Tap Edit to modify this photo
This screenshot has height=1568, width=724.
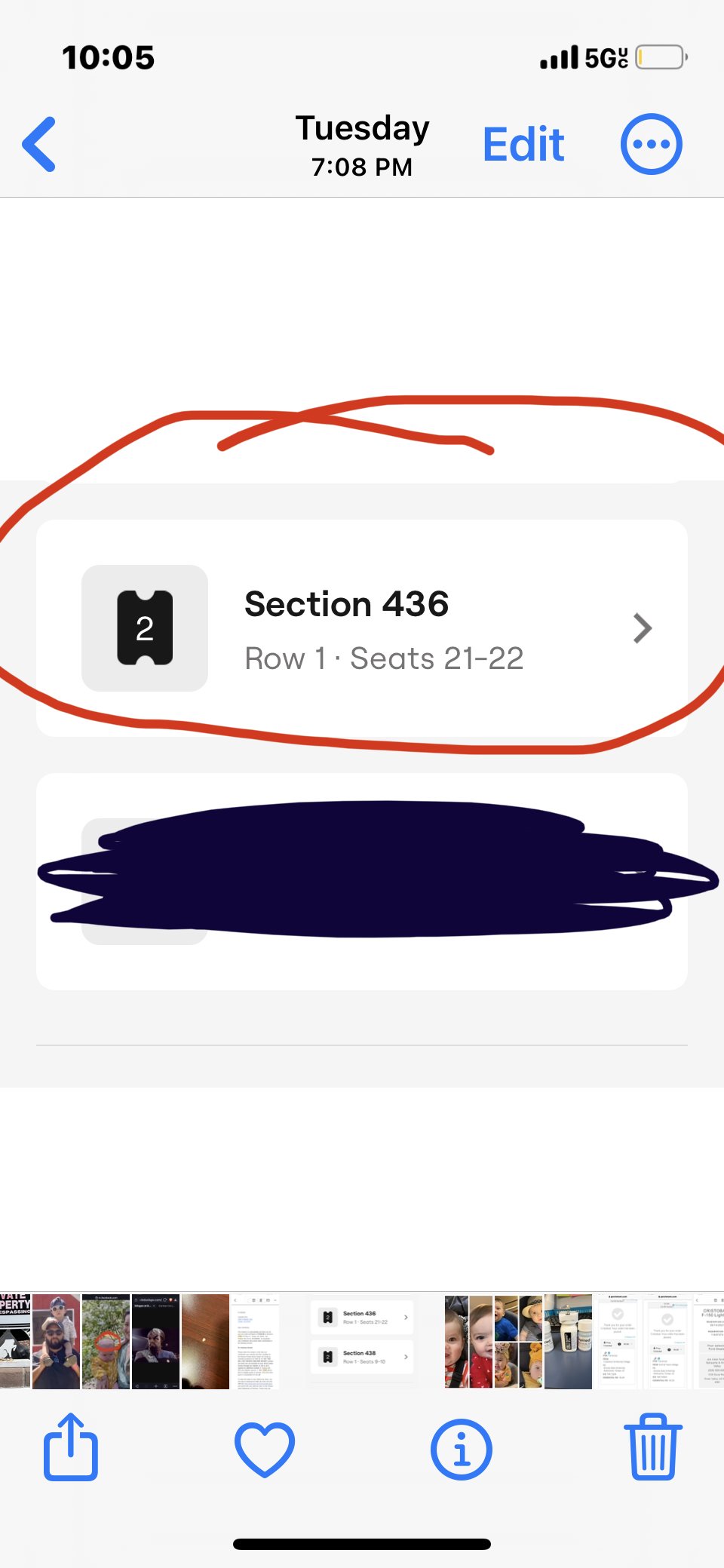tap(523, 144)
